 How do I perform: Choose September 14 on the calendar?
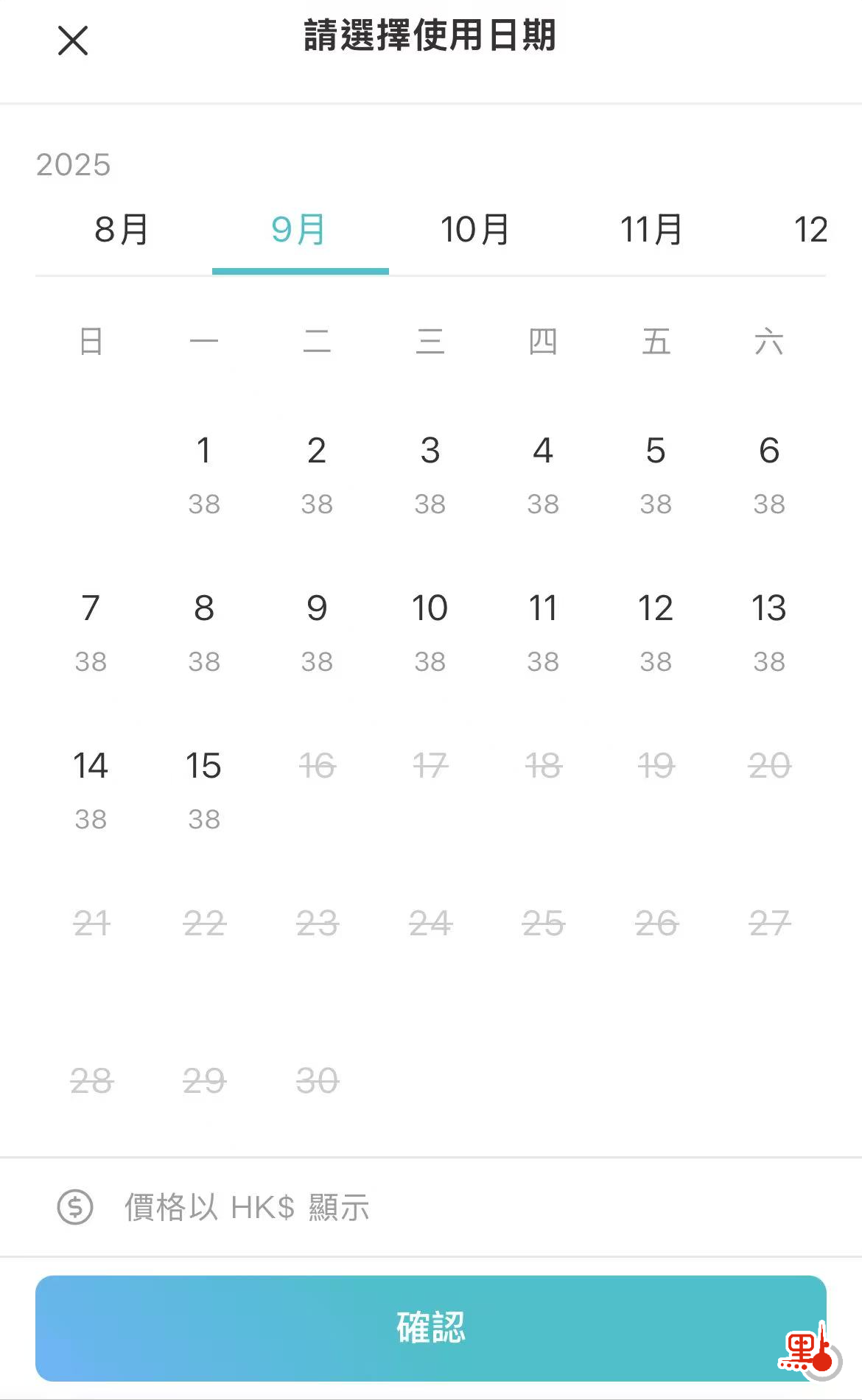tap(91, 790)
